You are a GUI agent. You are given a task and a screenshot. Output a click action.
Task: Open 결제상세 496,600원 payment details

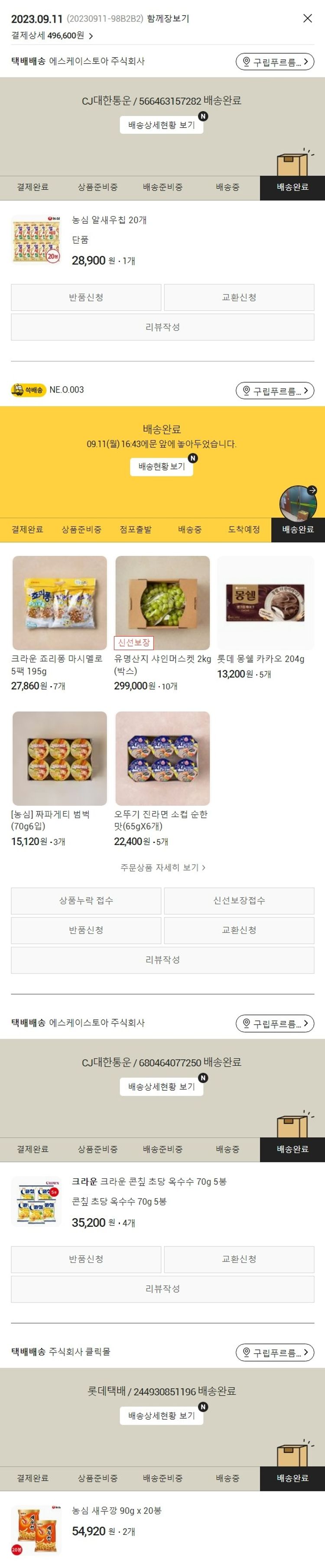(52, 36)
